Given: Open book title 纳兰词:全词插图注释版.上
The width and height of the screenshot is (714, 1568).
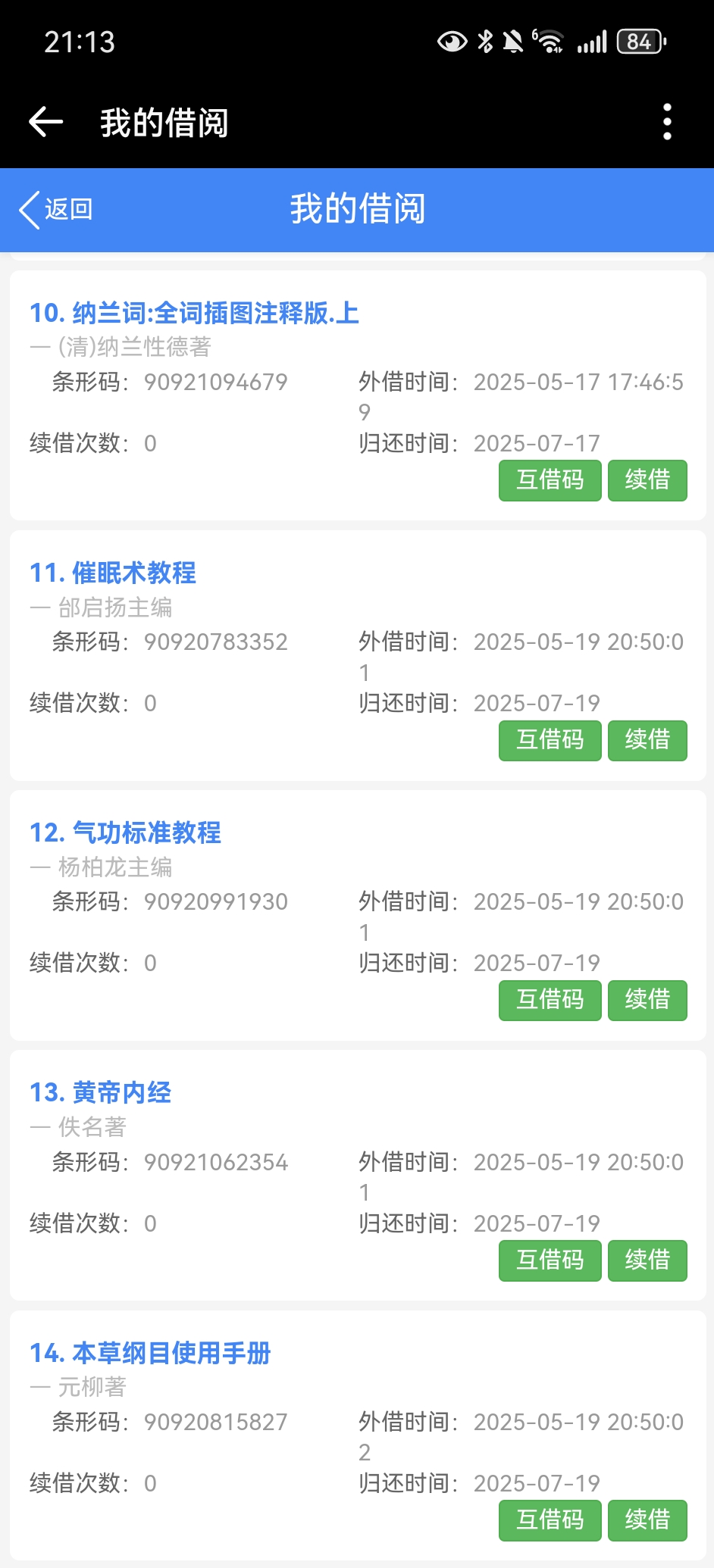Looking at the screenshot, I should pos(194,313).
